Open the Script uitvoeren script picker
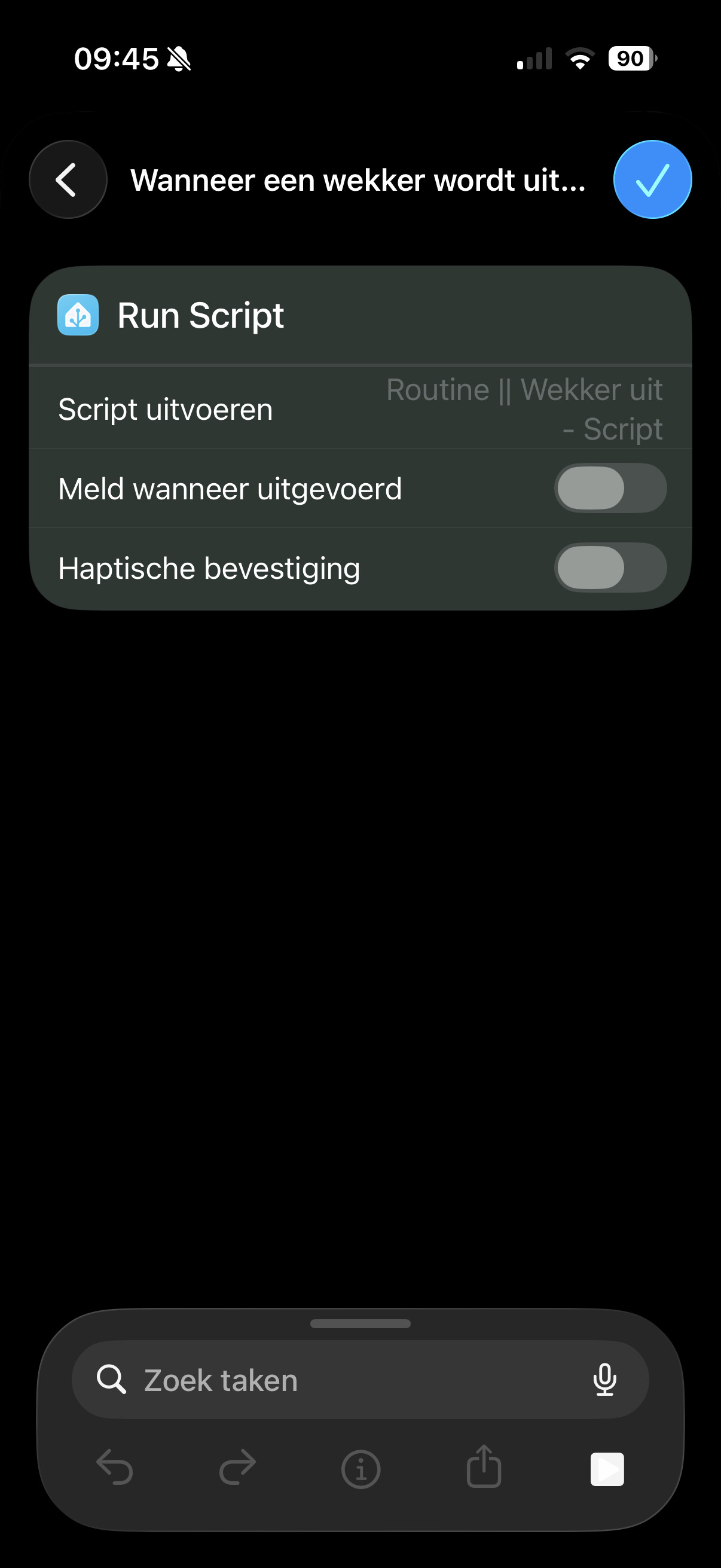 click(x=523, y=409)
